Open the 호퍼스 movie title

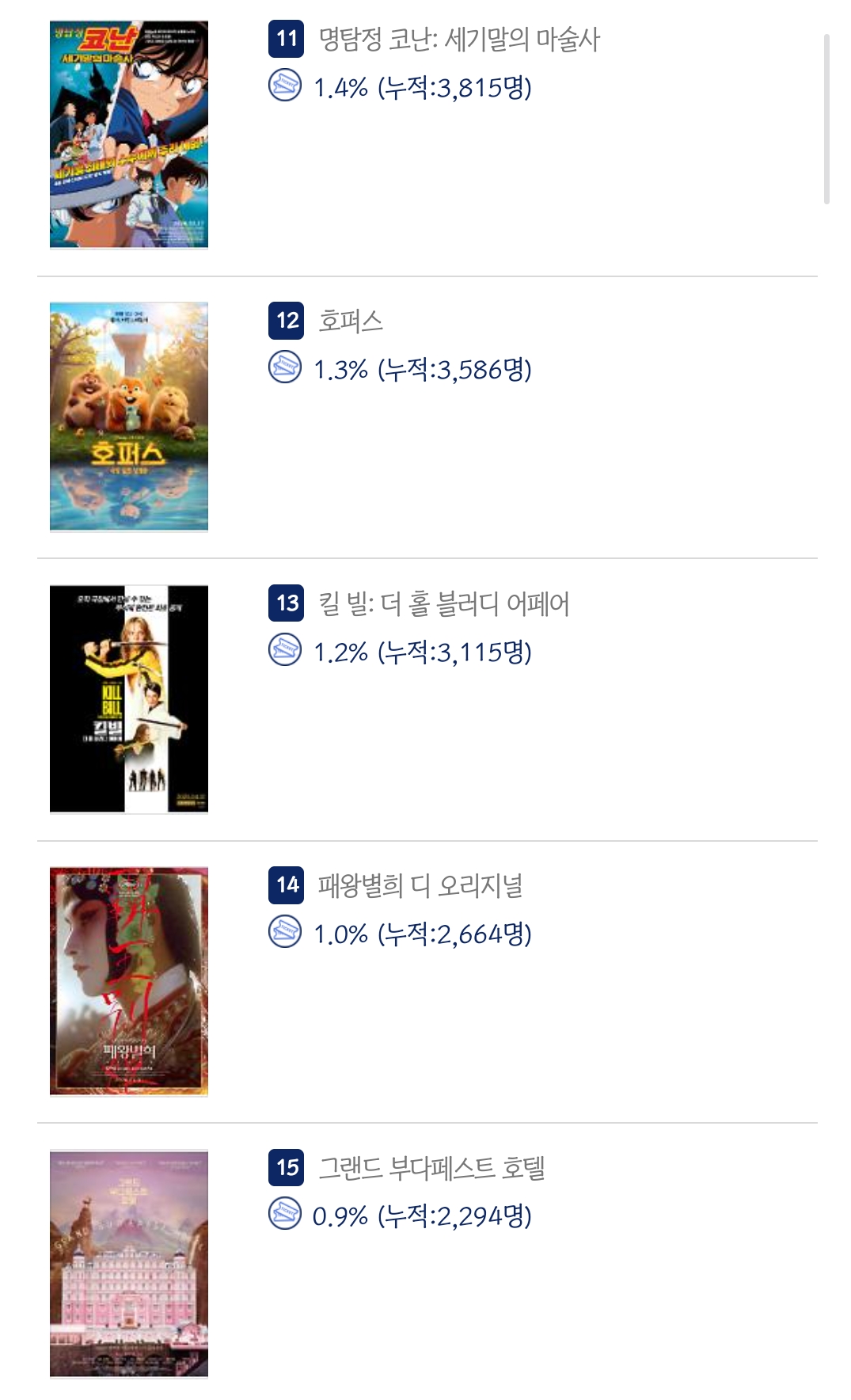click(351, 321)
